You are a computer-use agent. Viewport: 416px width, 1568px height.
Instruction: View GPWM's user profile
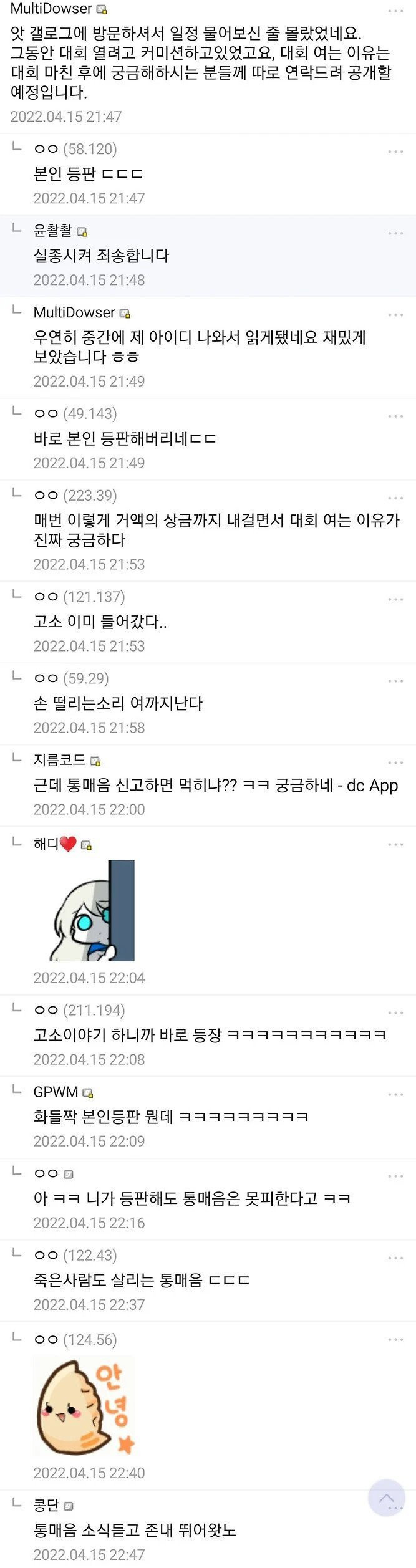coord(56,1092)
